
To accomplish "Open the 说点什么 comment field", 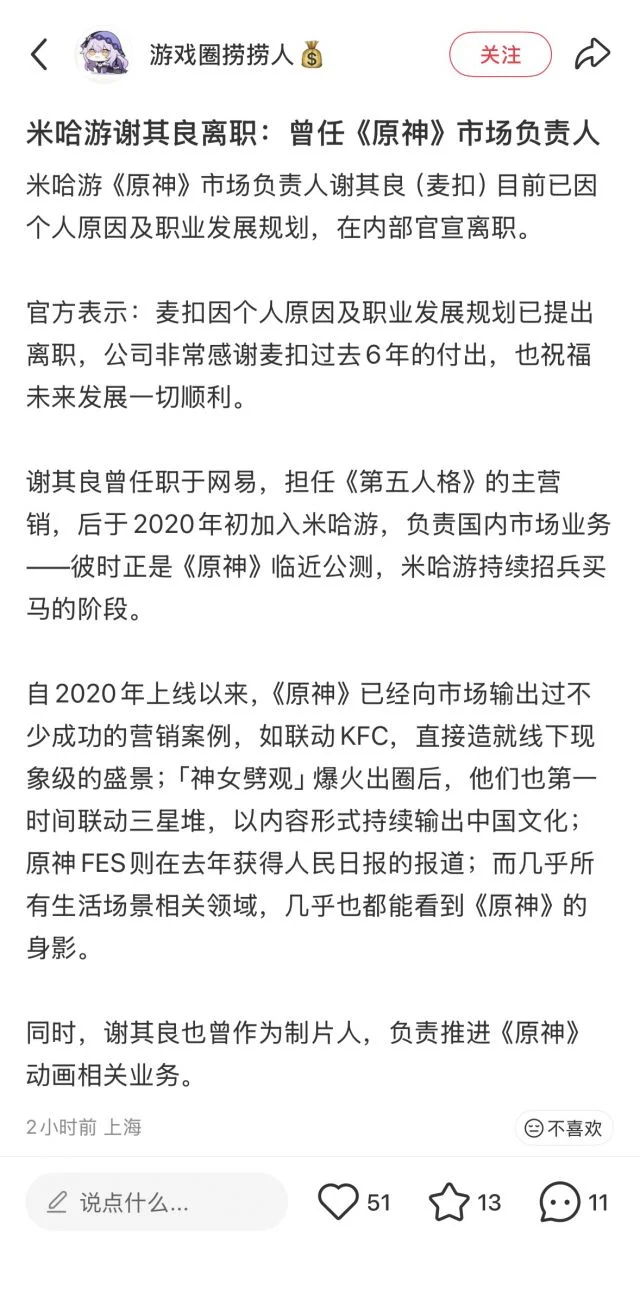I will (x=155, y=1202).
